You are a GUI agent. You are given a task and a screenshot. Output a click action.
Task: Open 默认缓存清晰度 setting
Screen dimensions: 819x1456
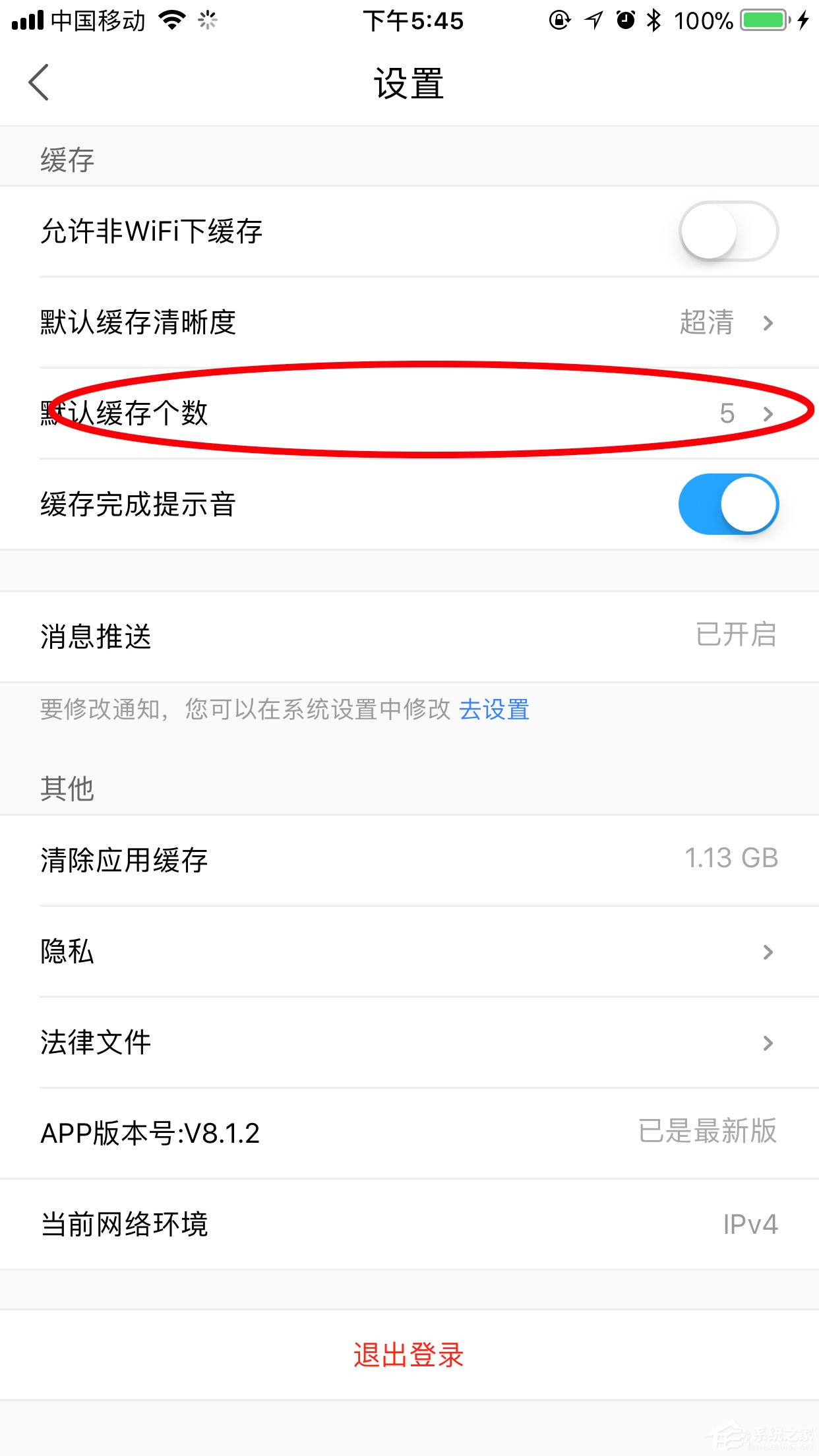pos(409,322)
